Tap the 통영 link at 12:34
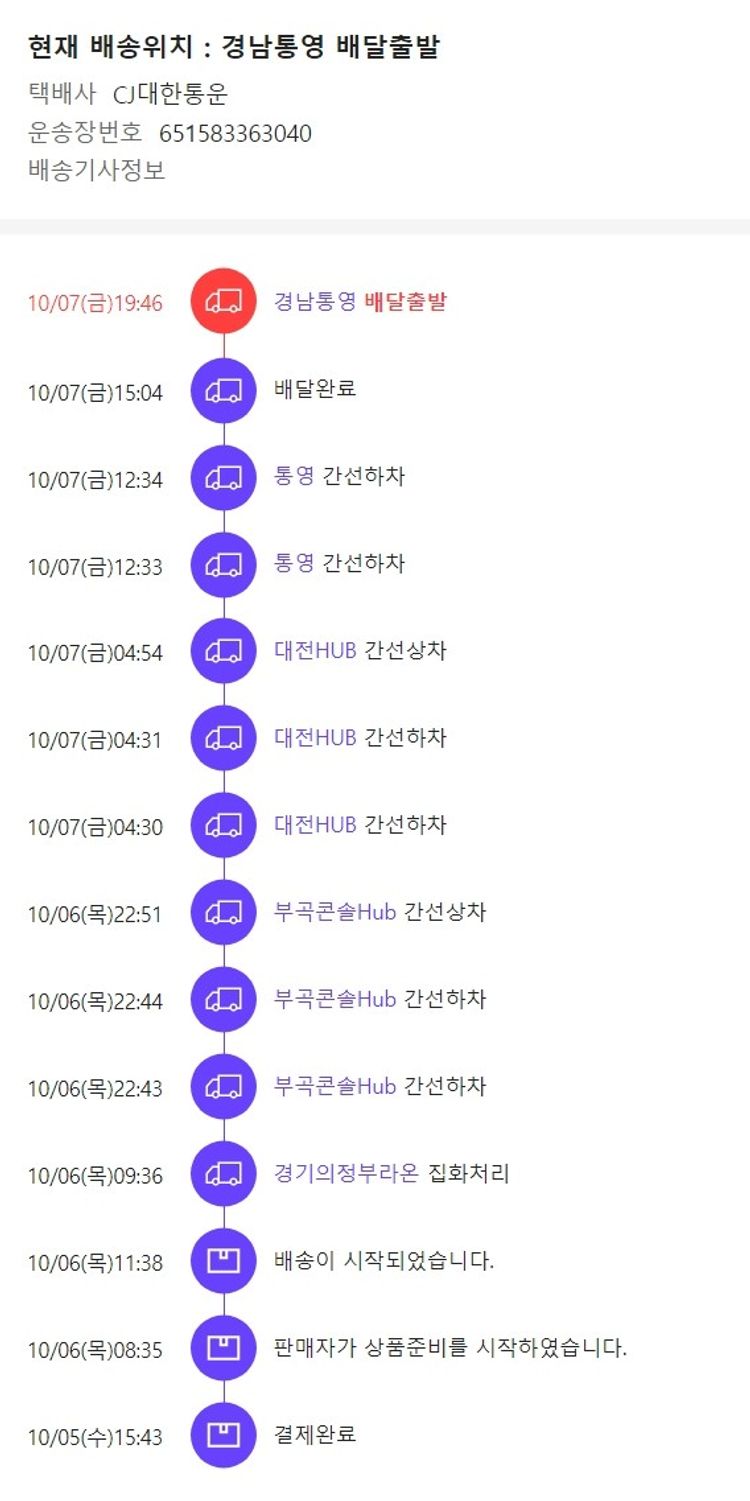Viewport: 750px width, 1501px height. [294, 476]
